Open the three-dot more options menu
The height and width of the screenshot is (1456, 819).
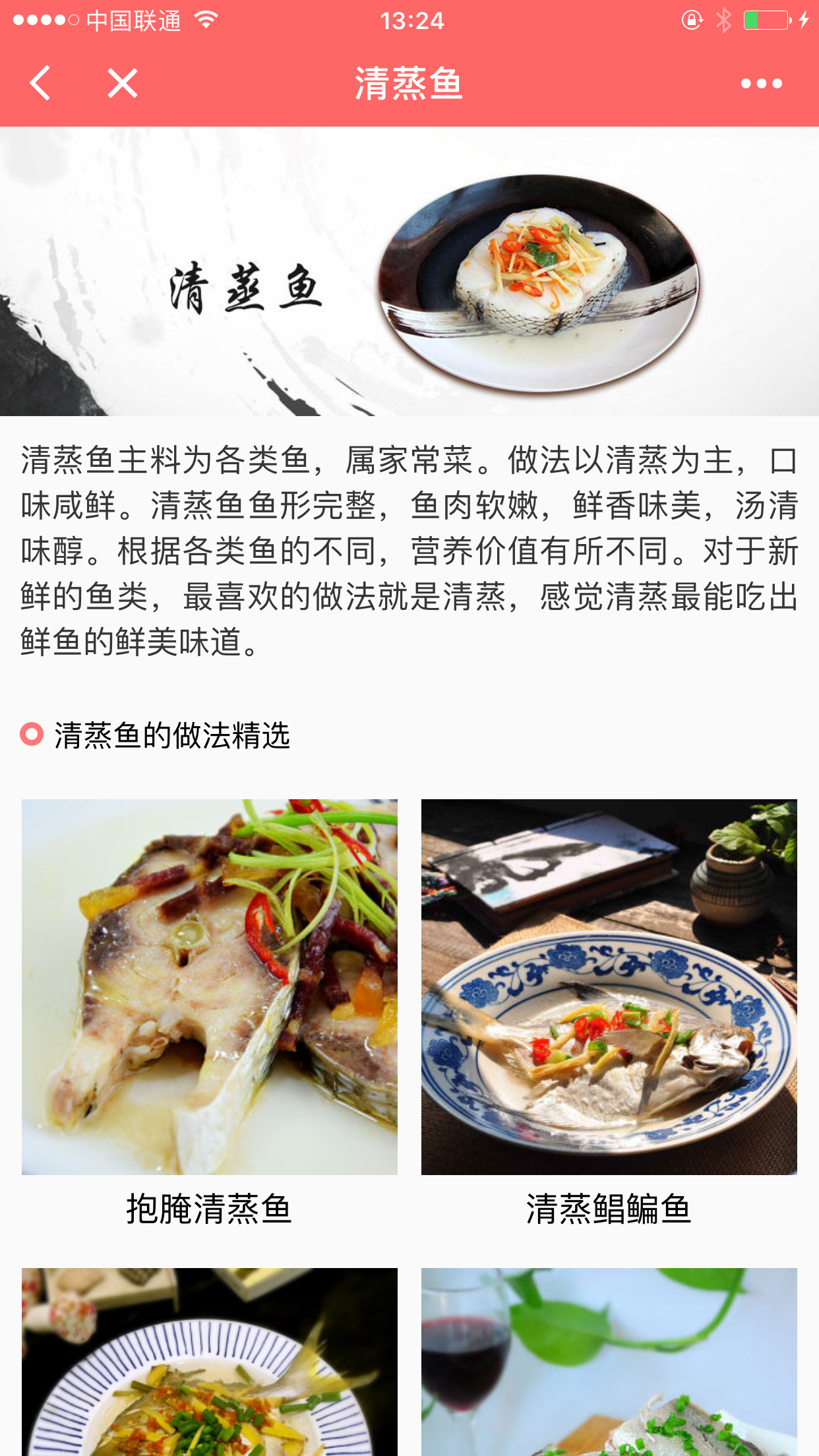761,84
